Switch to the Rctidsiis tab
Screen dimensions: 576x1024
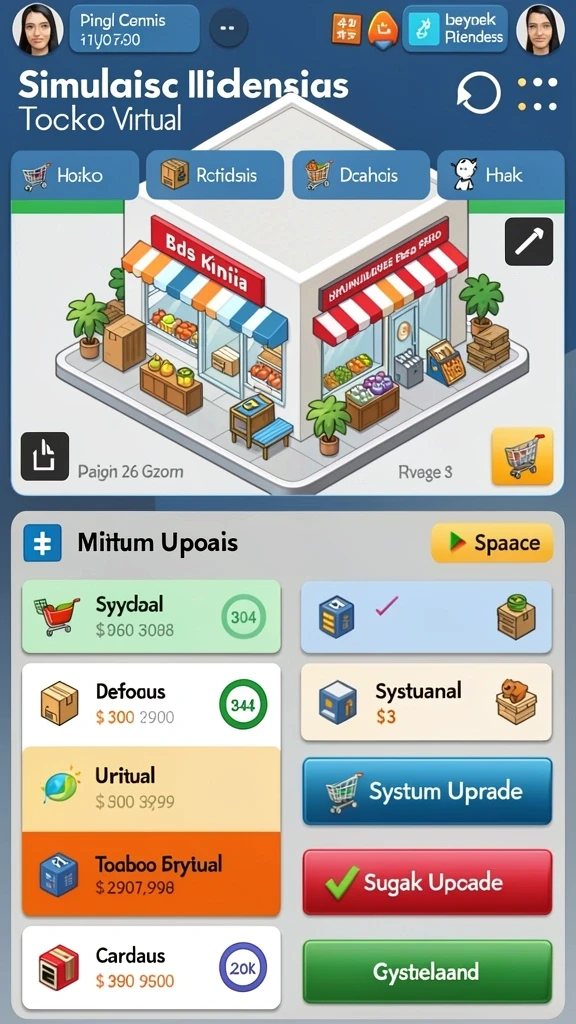pos(215,175)
